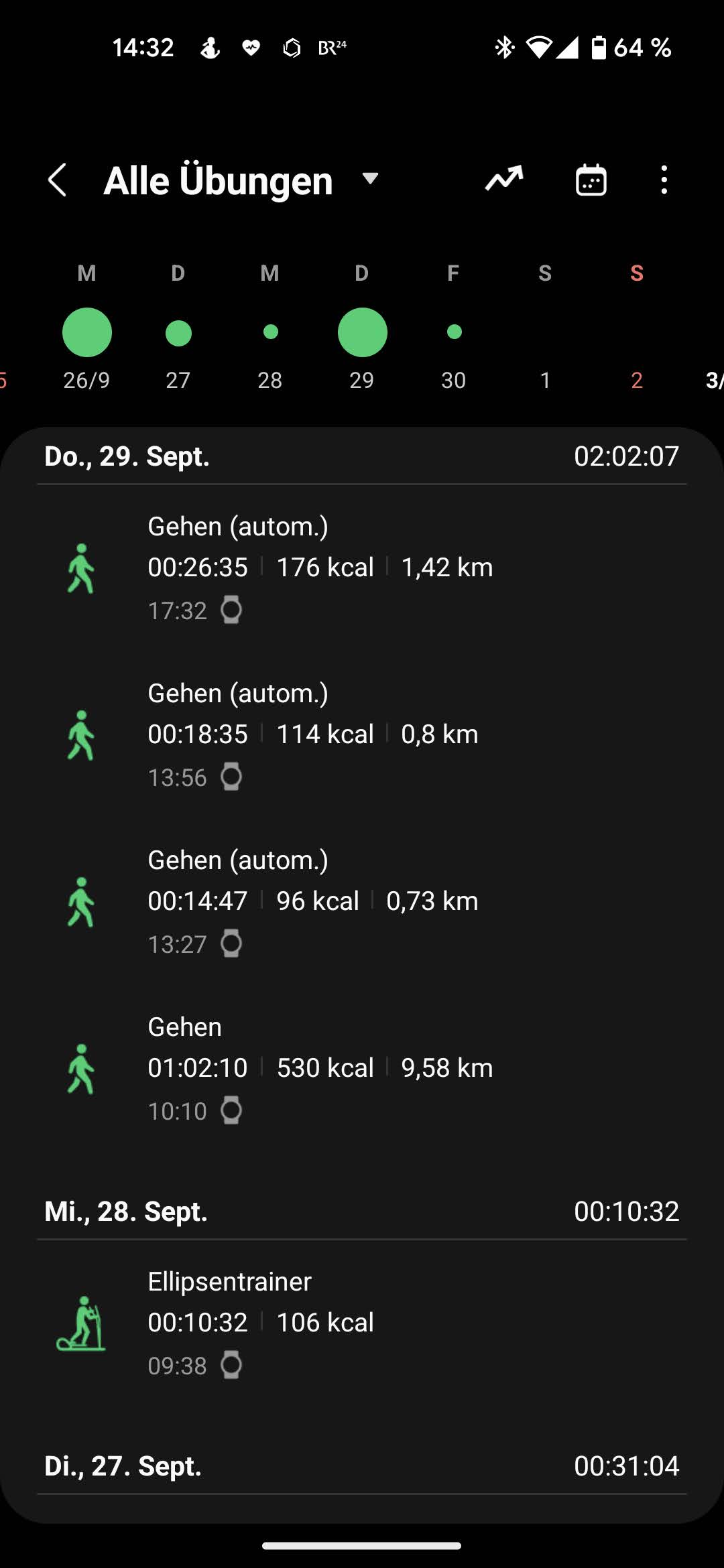The image size is (724, 1568).
Task: Select Thursday 29 in the week strip
Action: click(362, 333)
